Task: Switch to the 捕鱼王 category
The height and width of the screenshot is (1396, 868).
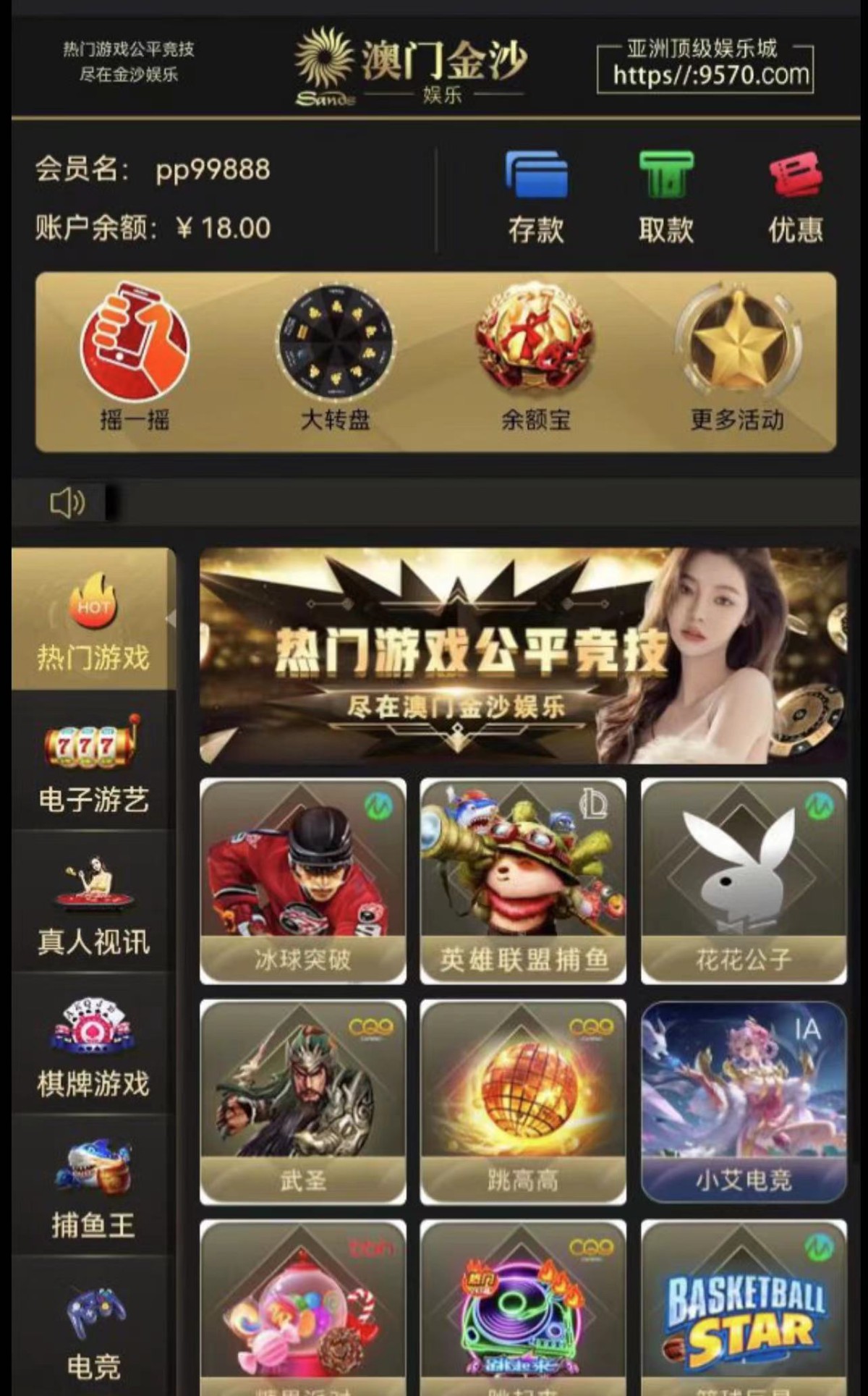Action: click(x=93, y=1188)
